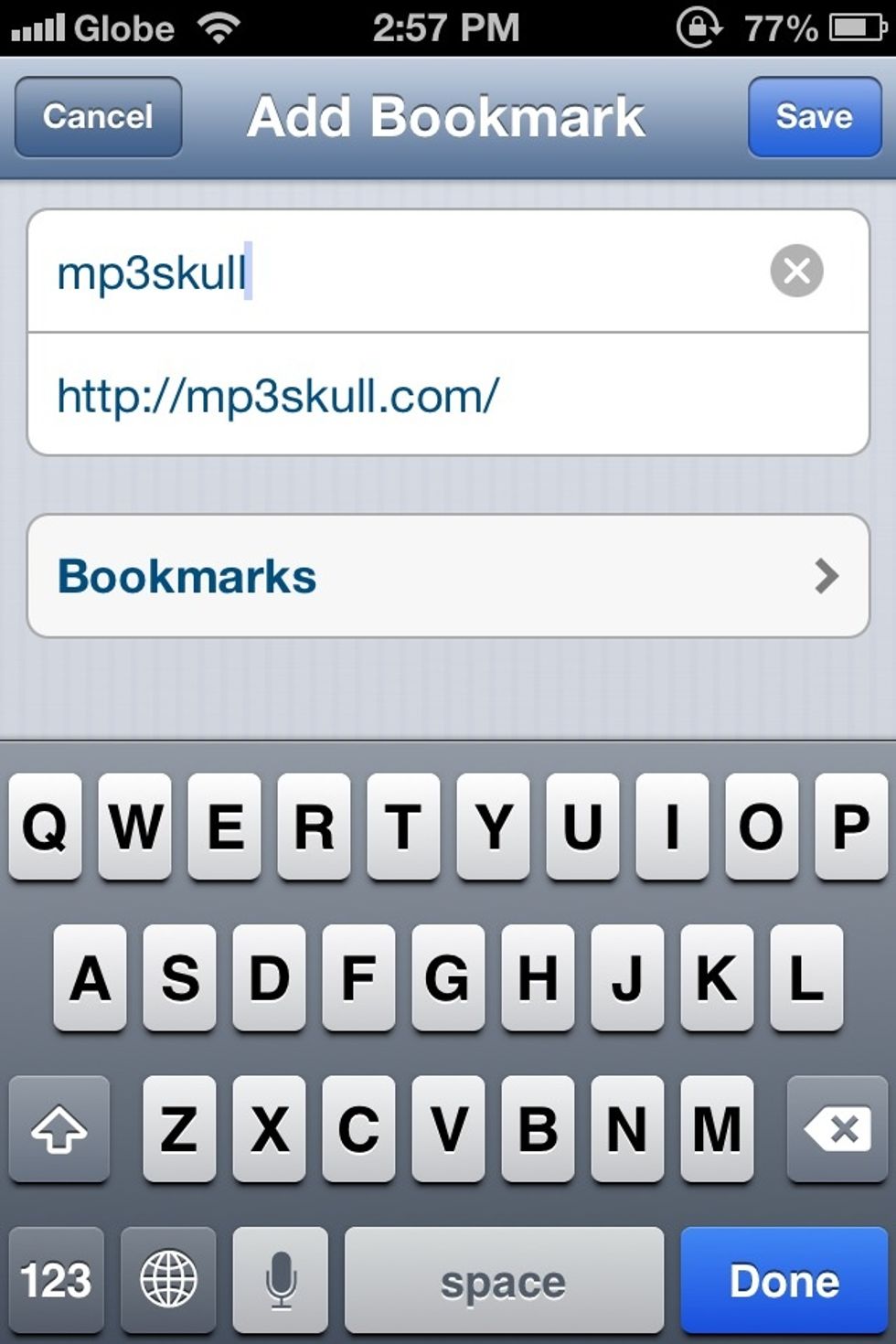
Task: Clear the bookmark title text
Action: pyautogui.click(x=796, y=271)
